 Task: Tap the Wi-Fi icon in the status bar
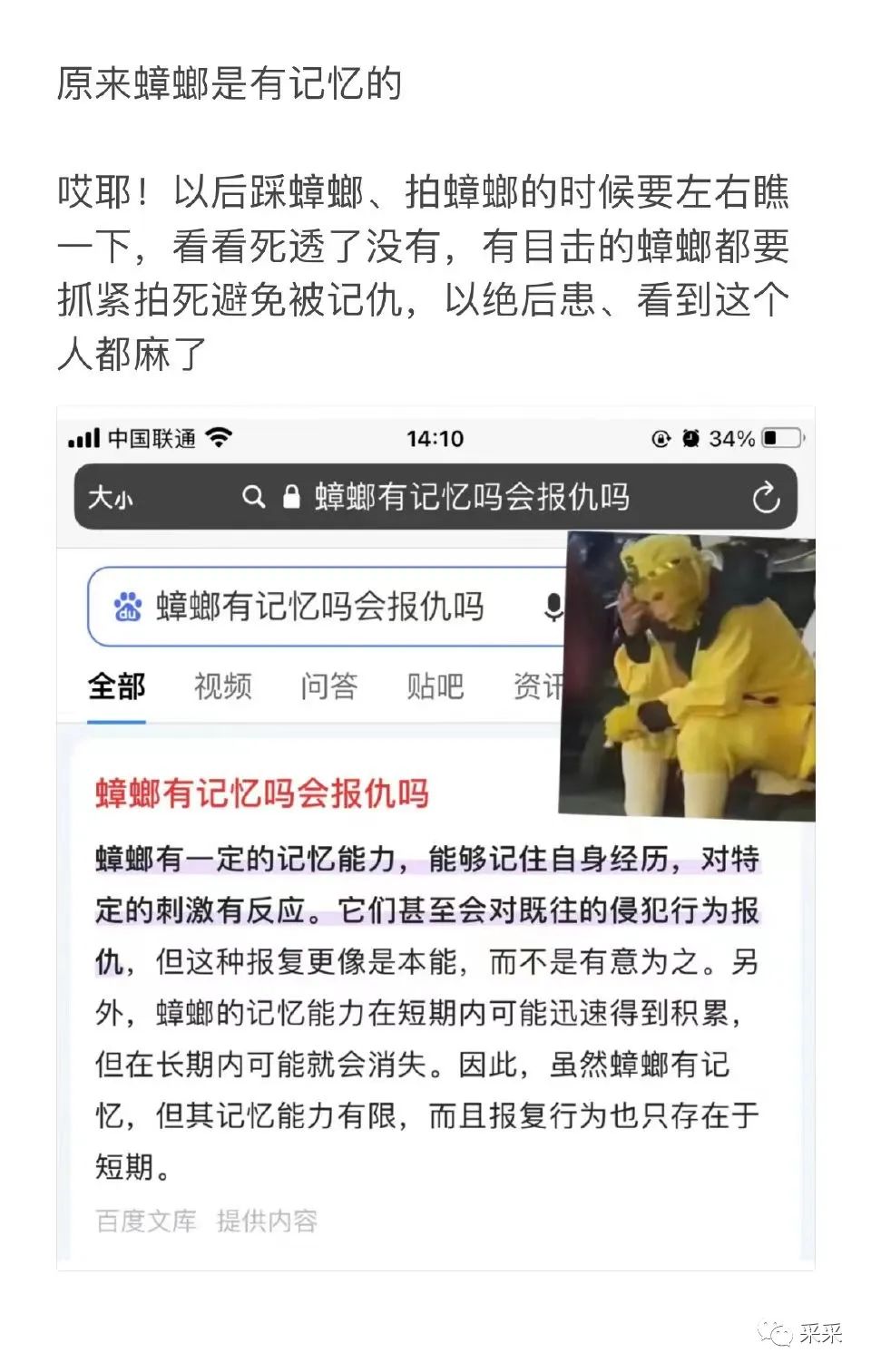point(219,437)
